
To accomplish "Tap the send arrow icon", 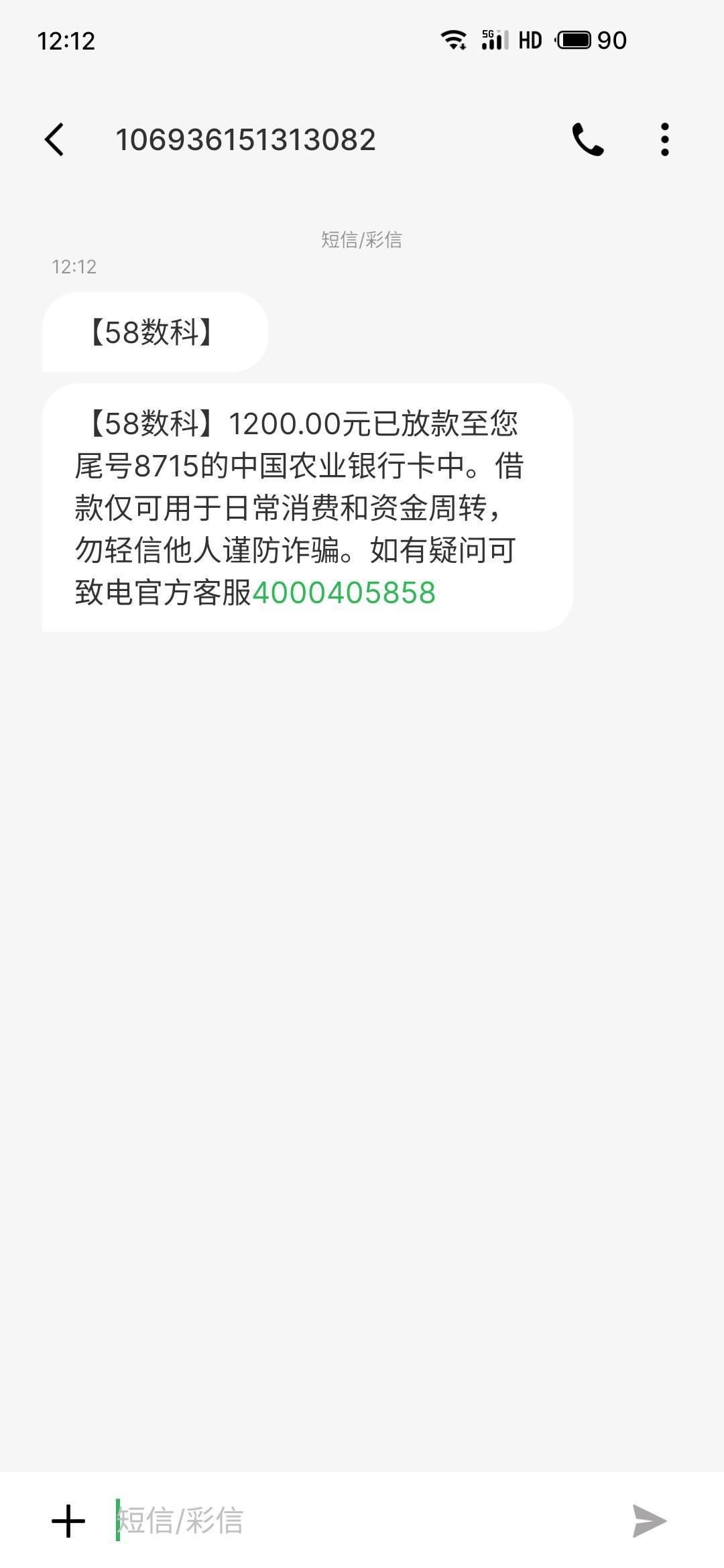I will click(650, 1521).
